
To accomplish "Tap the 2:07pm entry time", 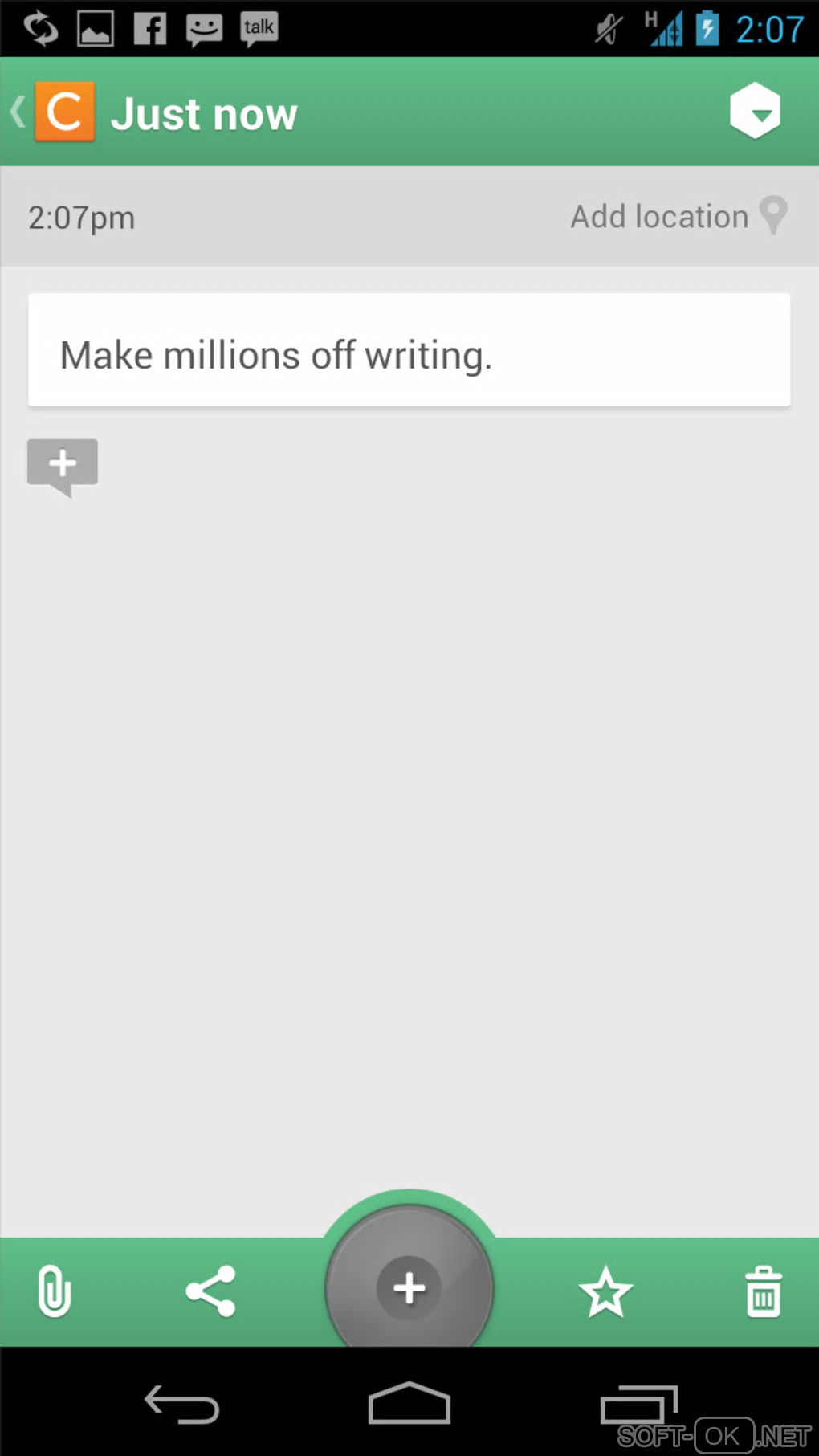I will [x=82, y=218].
